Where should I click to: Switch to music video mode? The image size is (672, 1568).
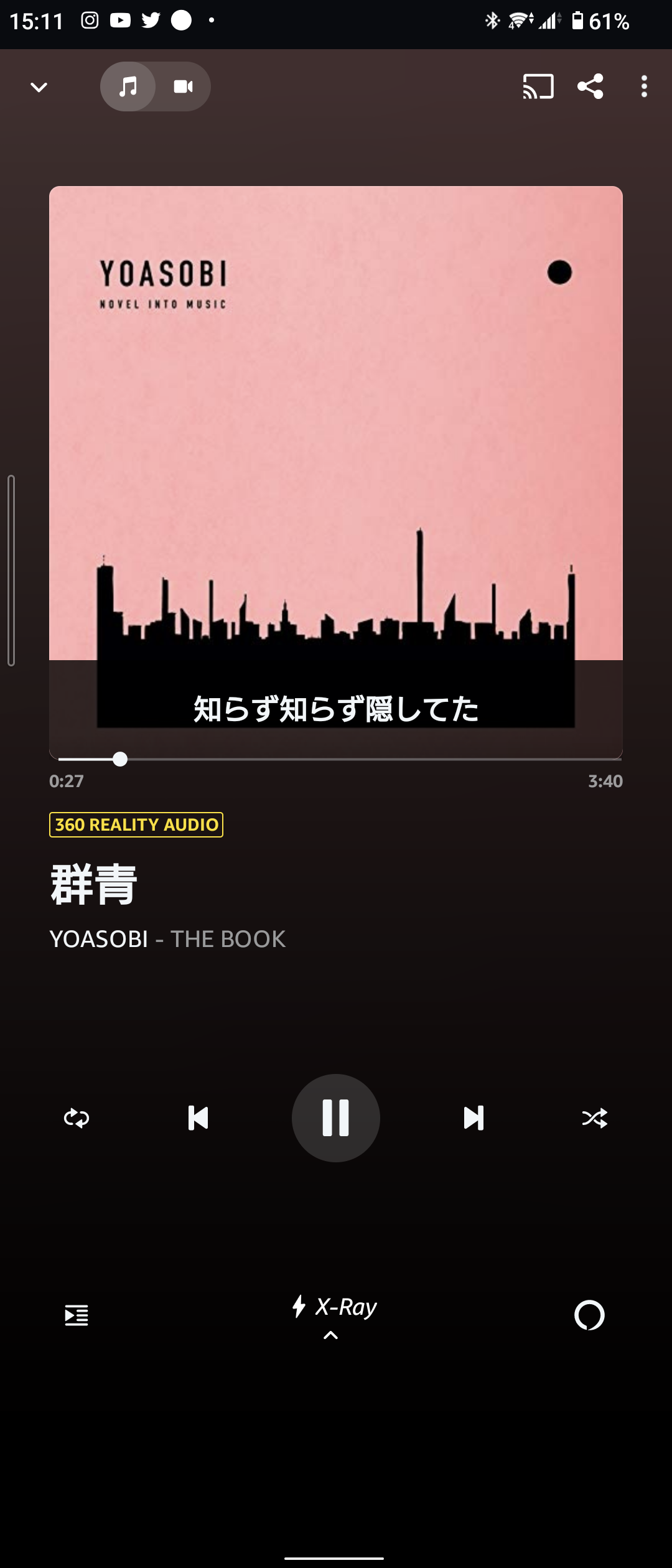[x=183, y=86]
